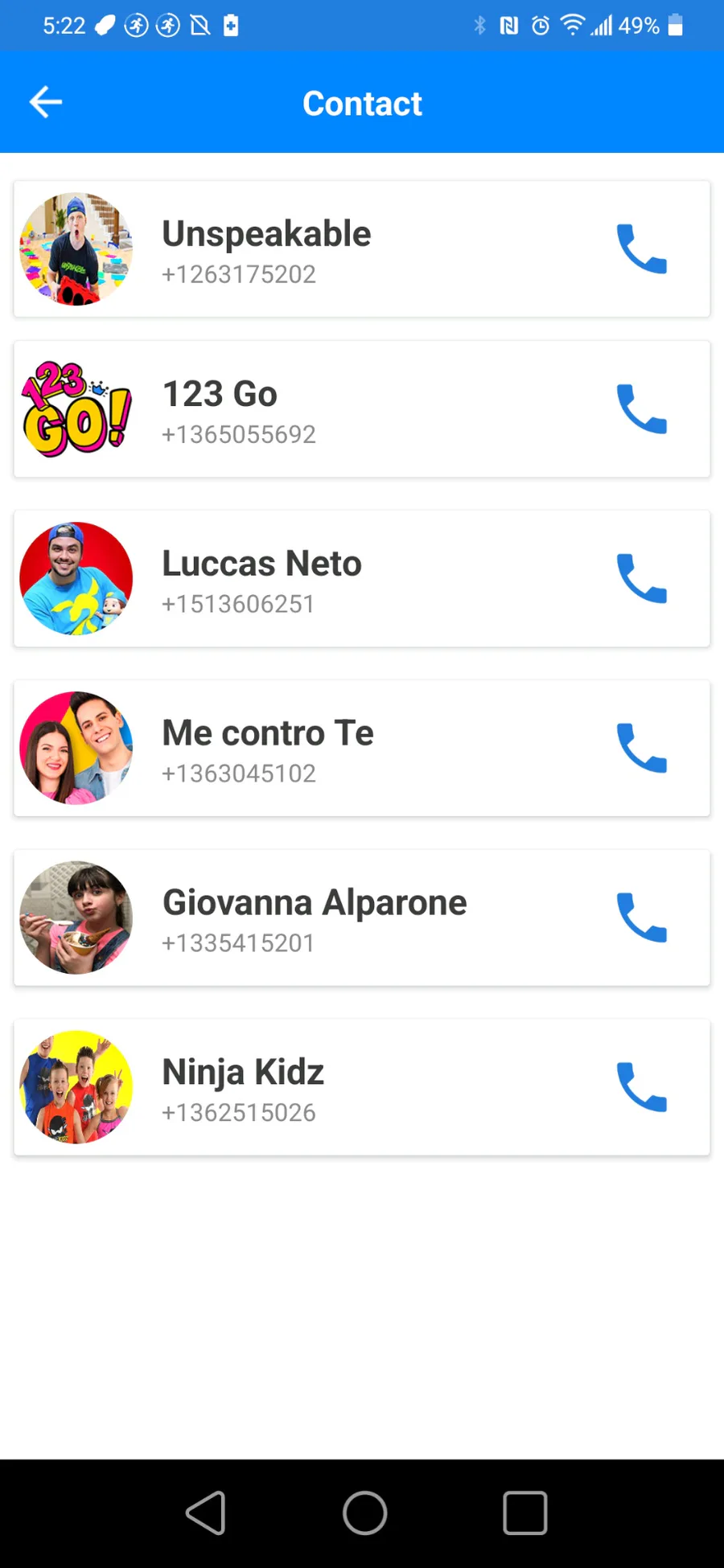Tap the system home button

point(364,1513)
